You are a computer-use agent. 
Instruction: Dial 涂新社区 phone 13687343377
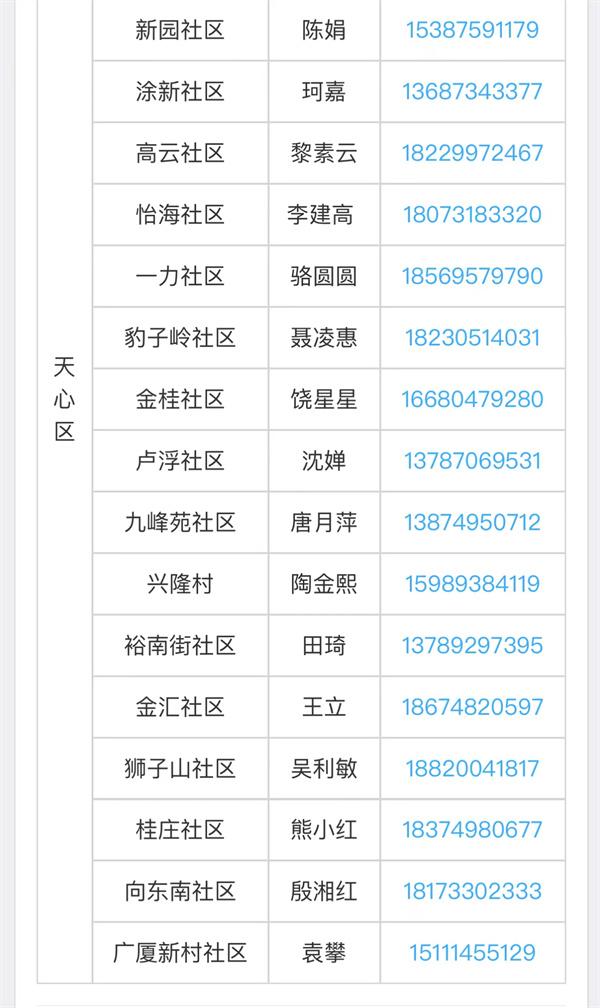472,92
